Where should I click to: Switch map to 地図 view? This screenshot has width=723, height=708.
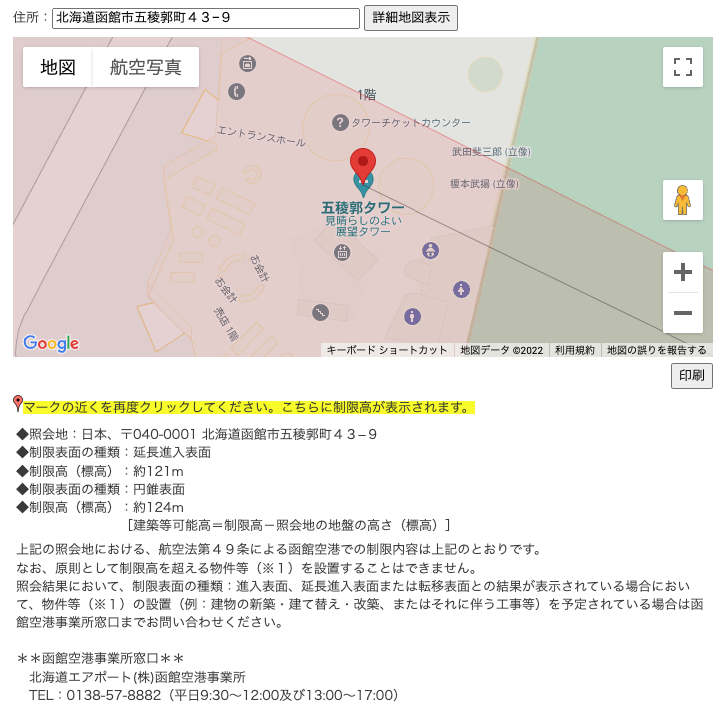[58, 67]
